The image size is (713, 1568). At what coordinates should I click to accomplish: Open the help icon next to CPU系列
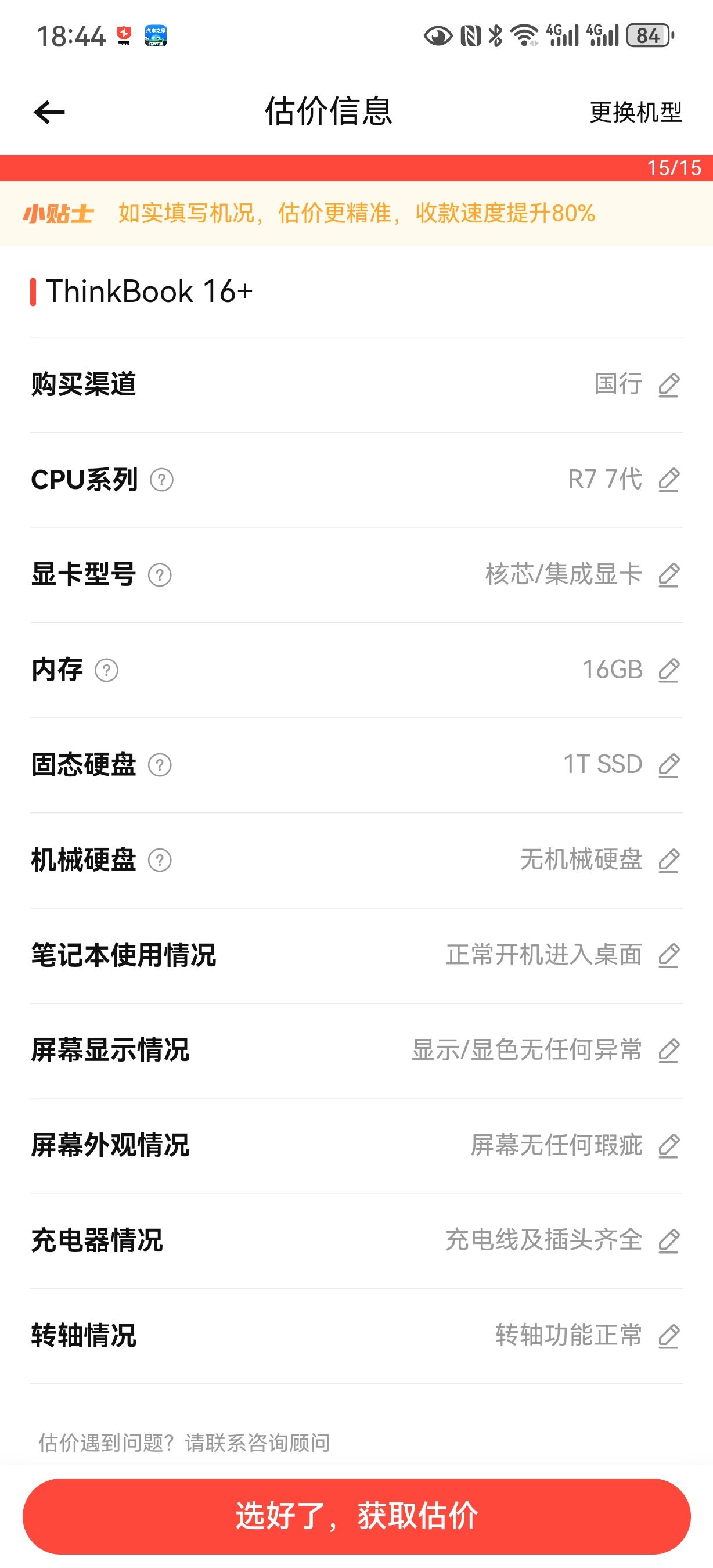pos(162,480)
